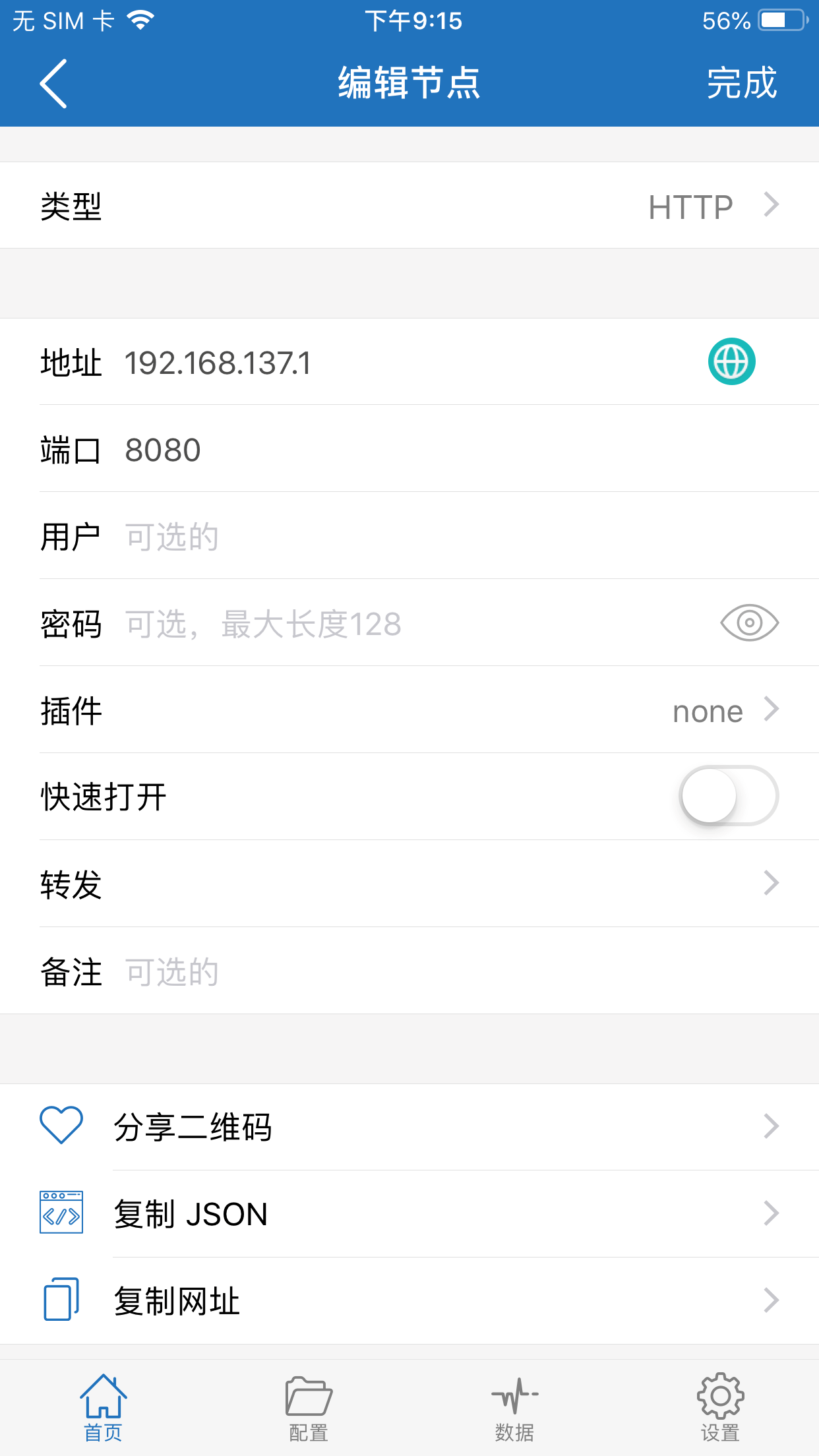Click the code window icon next to 复制 JSON
The height and width of the screenshot is (1456, 819).
coord(61,1213)
